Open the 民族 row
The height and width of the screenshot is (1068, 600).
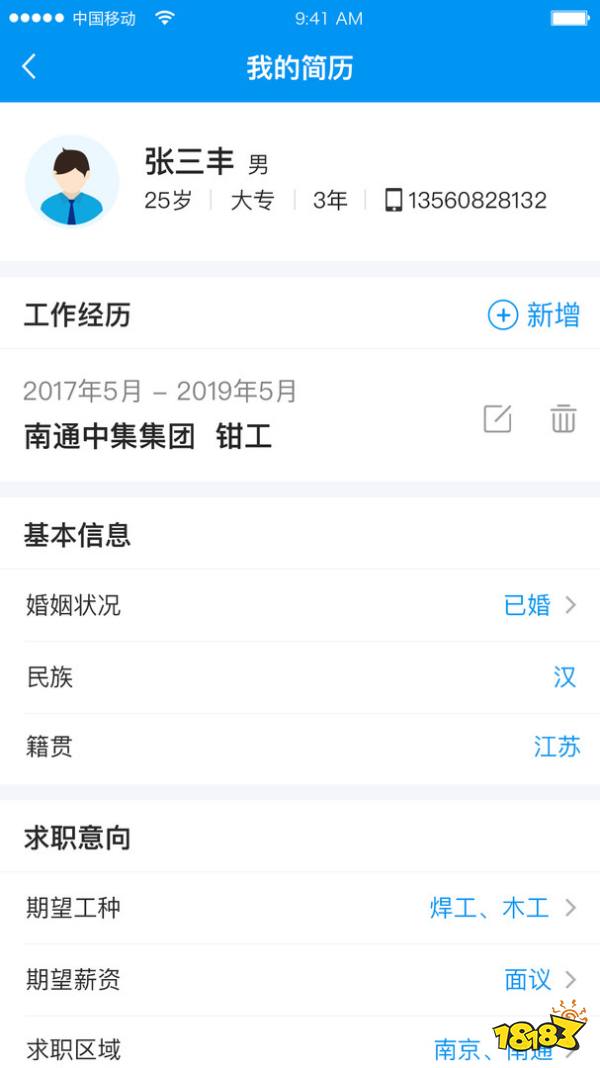pos(300,677)
